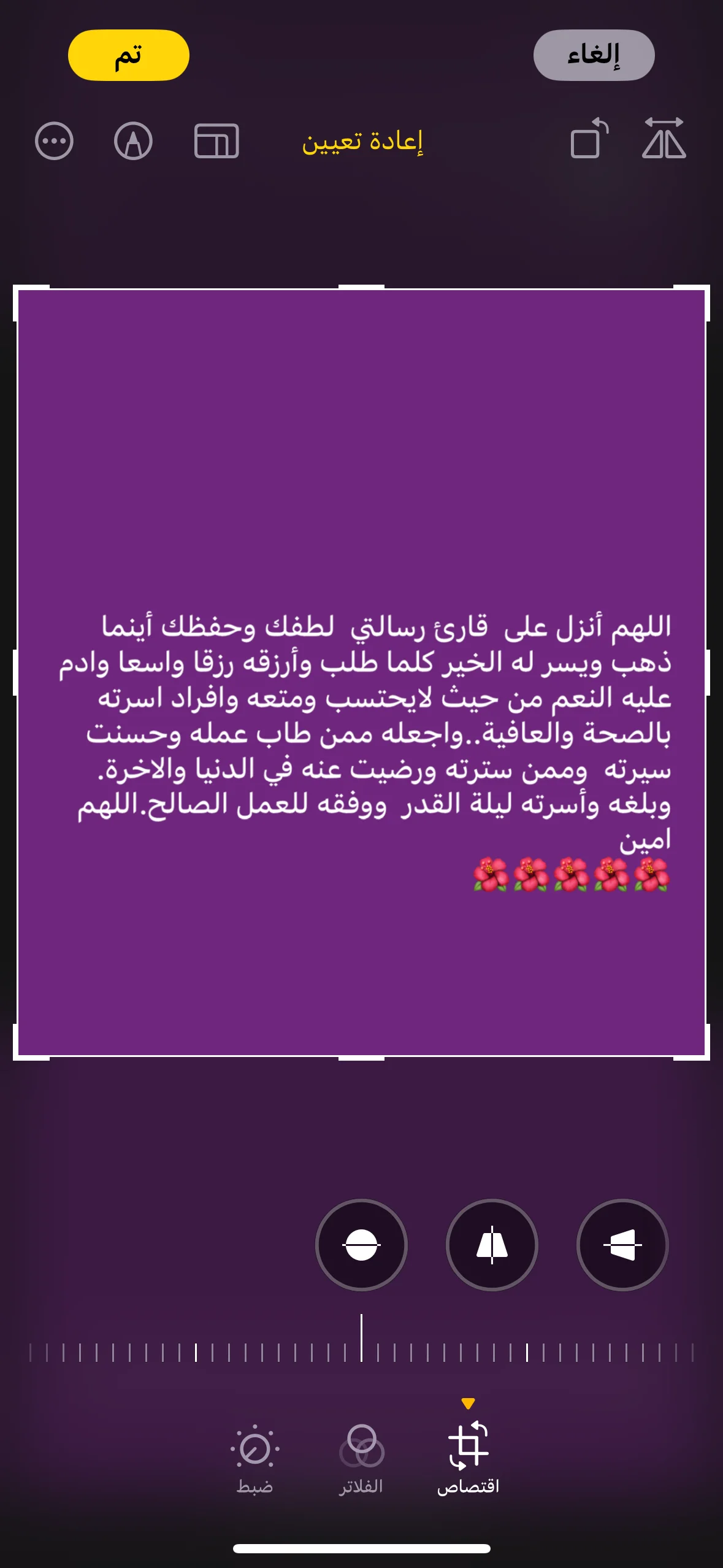Open the aspect ratio options

point(216,141)
